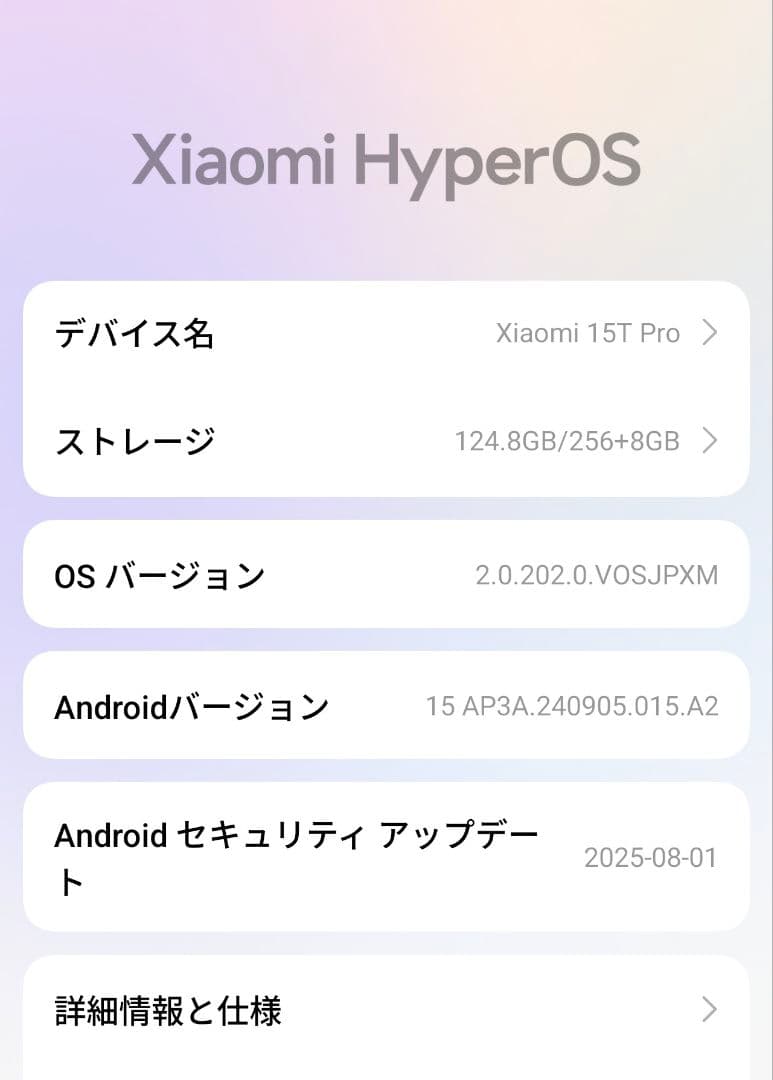This screenshot has height=1080, width=773.
Task: Tap the chevron beside the storage value
Action: (711, 440)
